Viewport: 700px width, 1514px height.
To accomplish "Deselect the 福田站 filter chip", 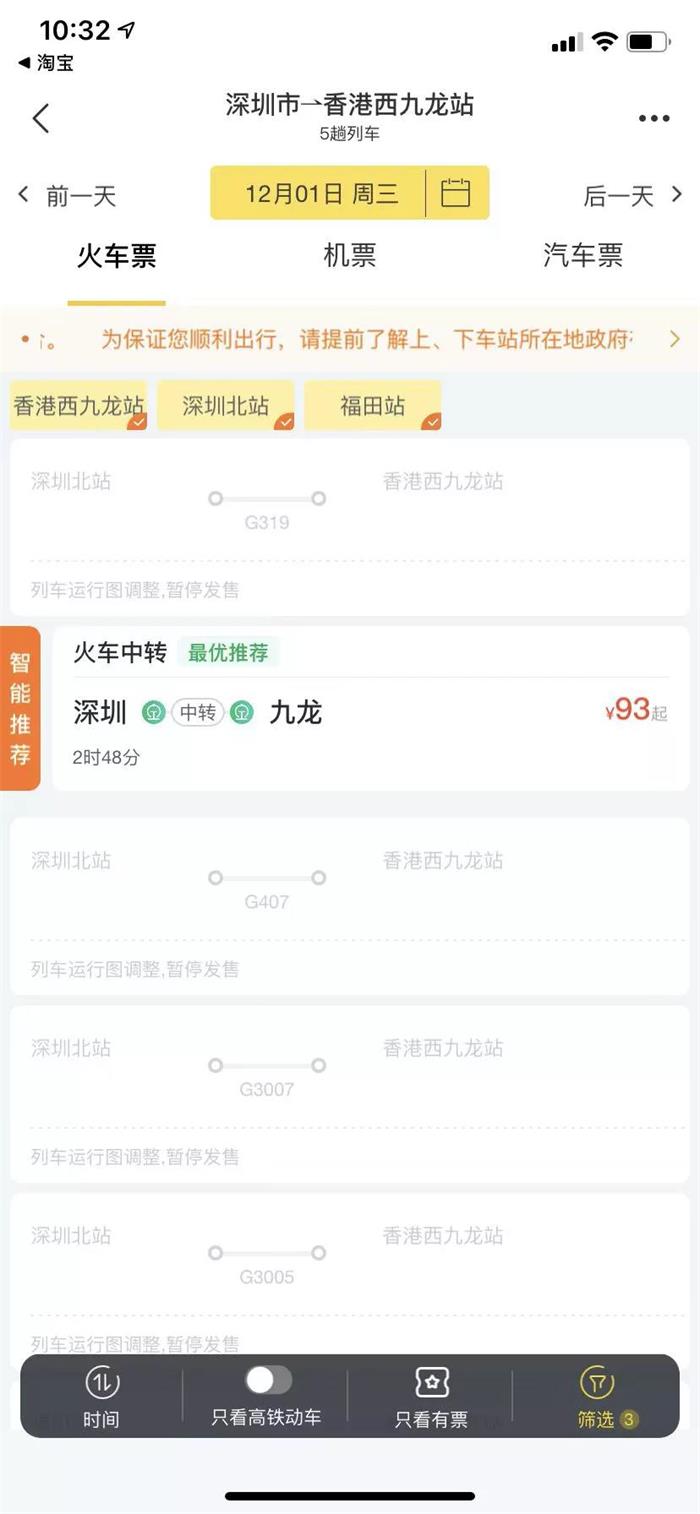I will click(x=373, y=406).
